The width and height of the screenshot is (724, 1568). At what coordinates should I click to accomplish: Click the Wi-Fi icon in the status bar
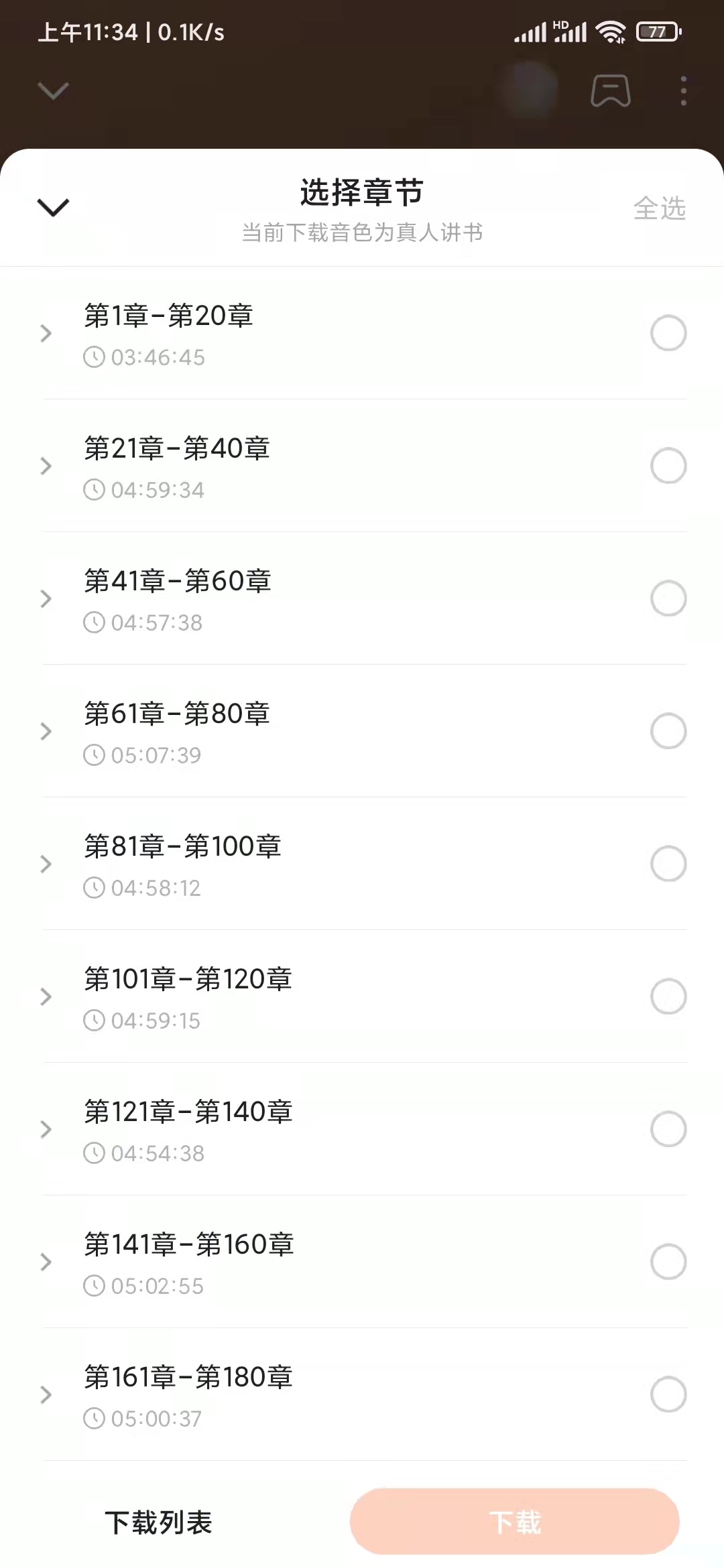coord(609,30)
